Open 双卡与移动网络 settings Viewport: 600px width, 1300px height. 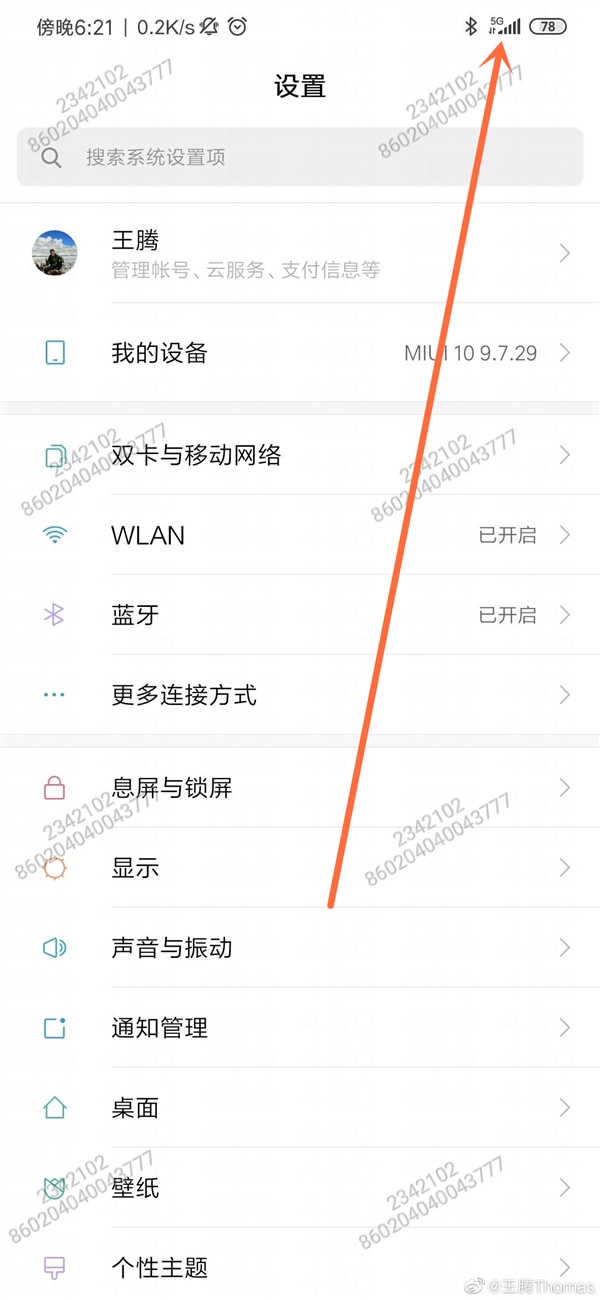tap(300, 455)
